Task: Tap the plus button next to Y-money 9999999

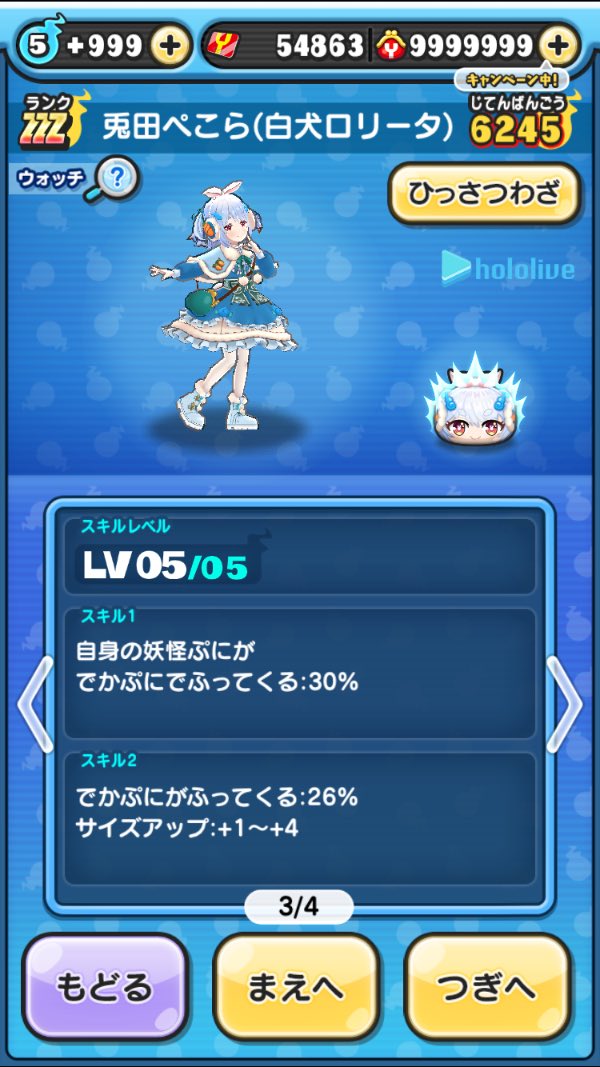Action: pos(559,45)
